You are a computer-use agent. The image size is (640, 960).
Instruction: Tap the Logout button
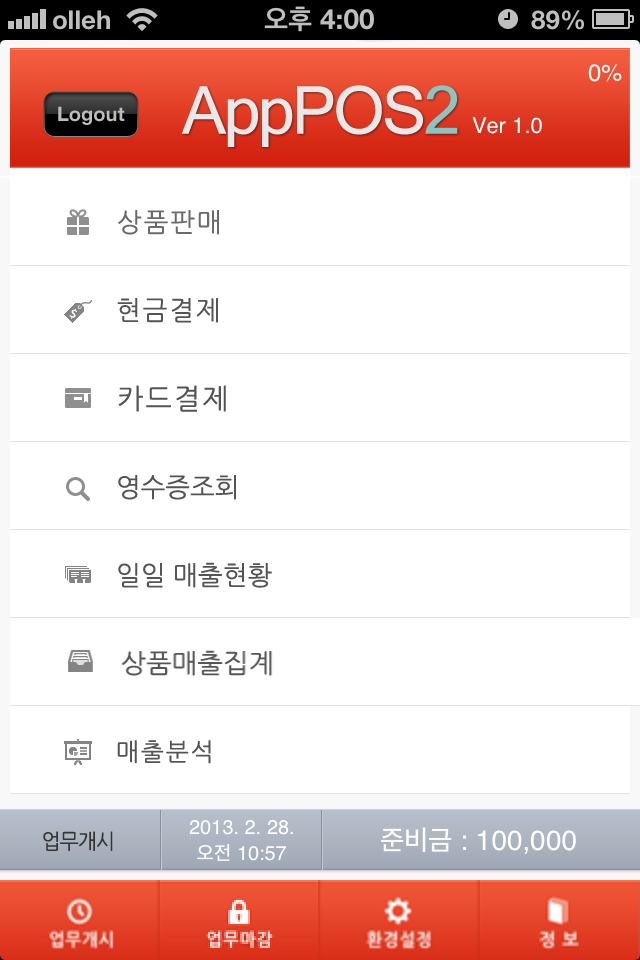pos(91,114)
